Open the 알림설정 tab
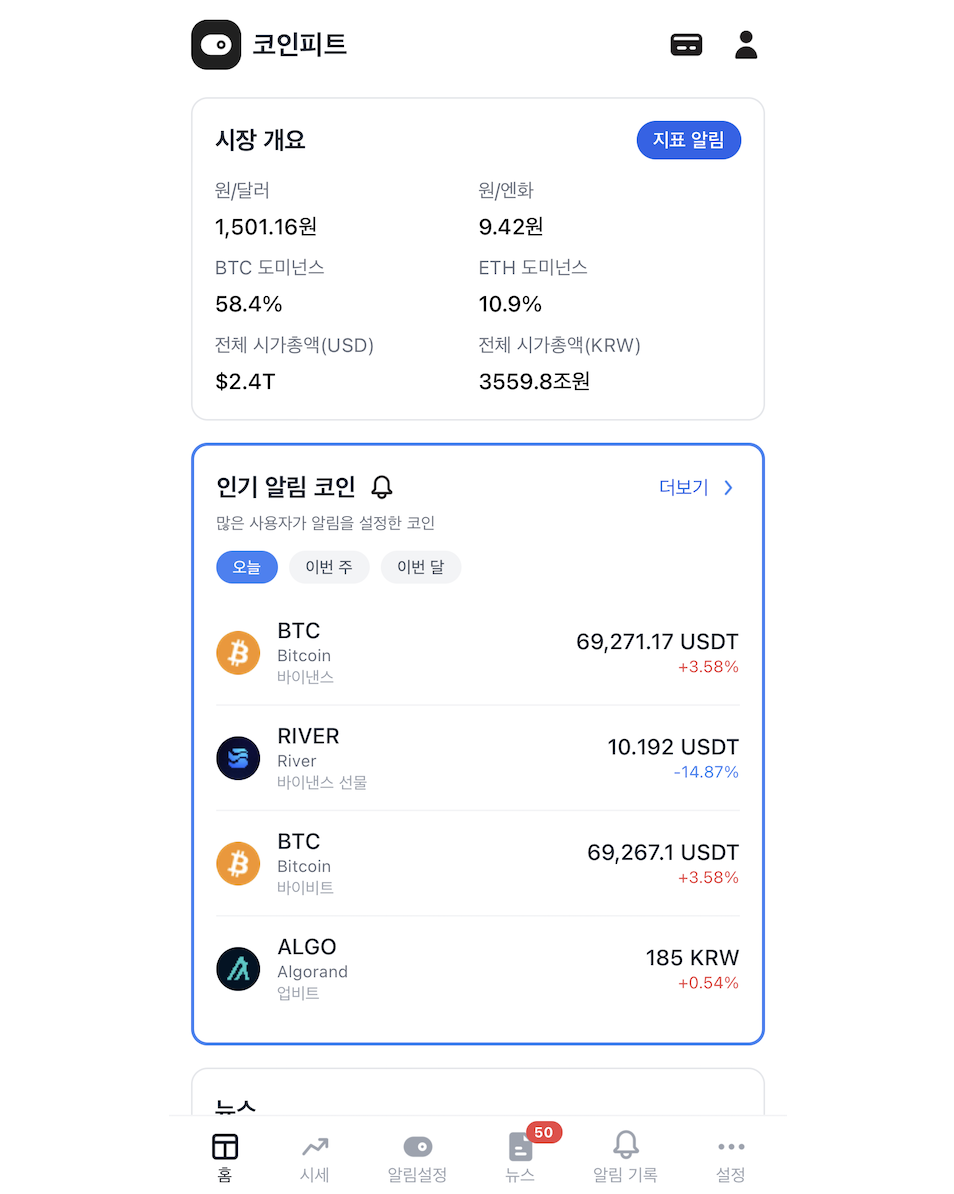This screenshot has height=1194, width=954. tap(417, 1156)
